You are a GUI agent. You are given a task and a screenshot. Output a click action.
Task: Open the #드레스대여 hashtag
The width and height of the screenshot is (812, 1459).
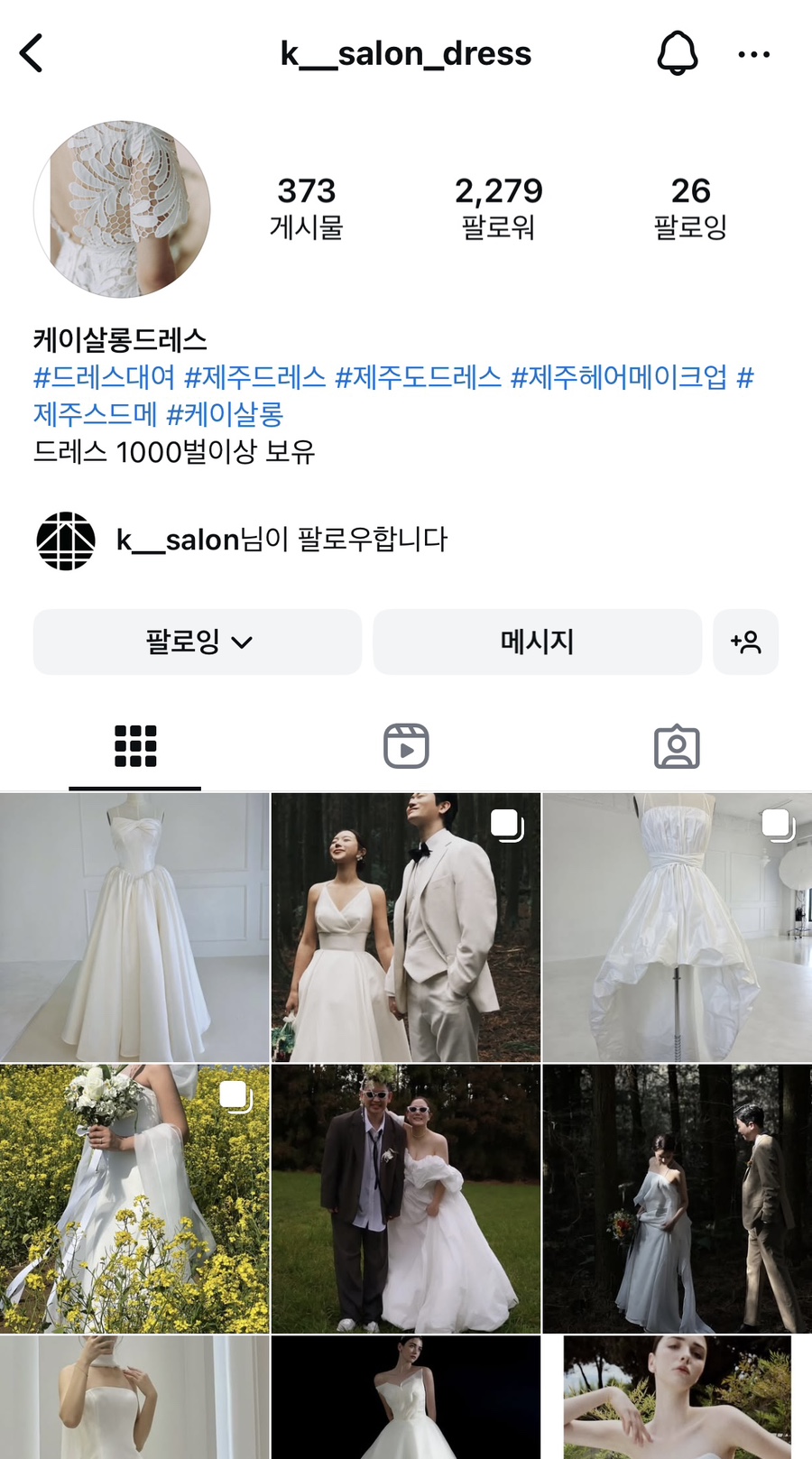click(x=105, y=376)
